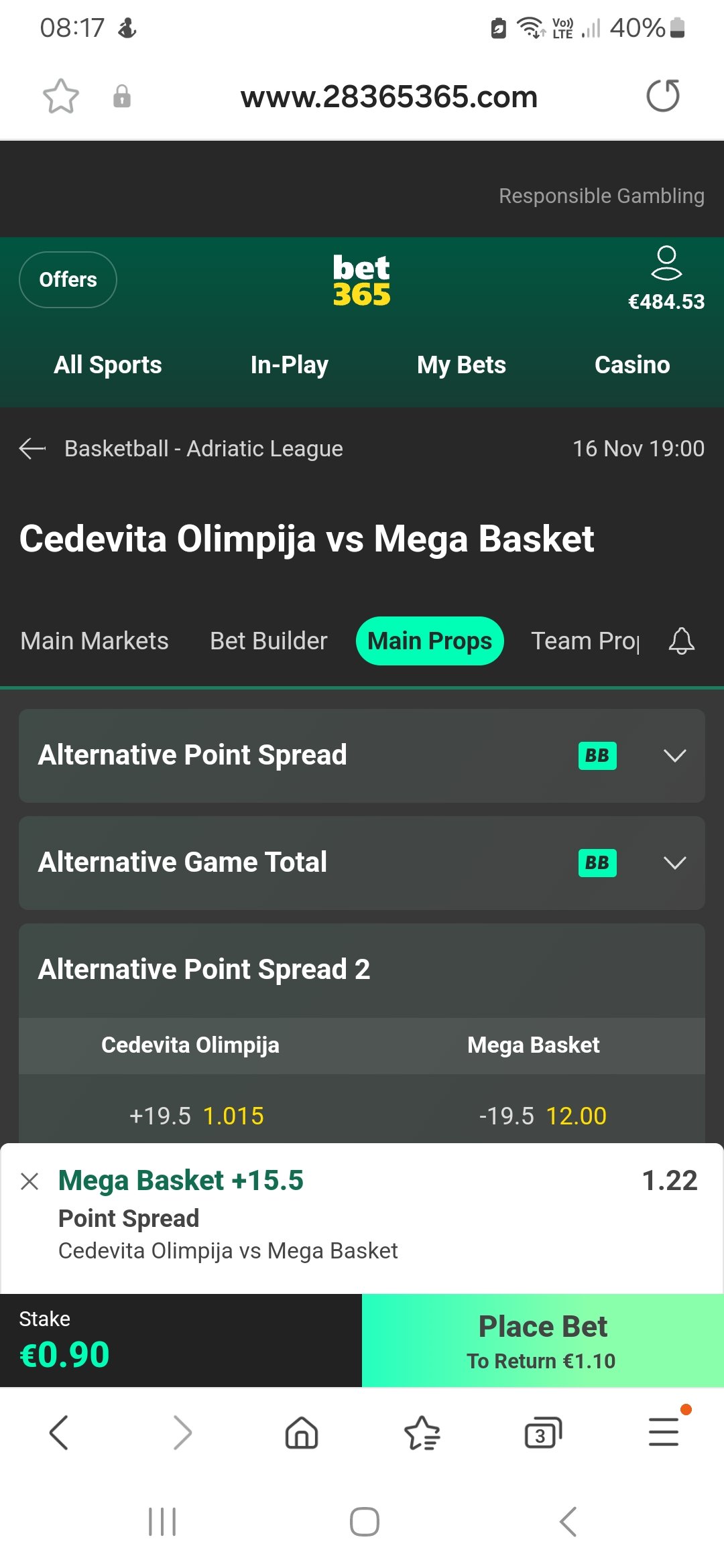Image resolution: width=724 pixels, height=1568 pixels.
Task: Expand Alternative Game Total market
Action: click(x=362, y=862)
